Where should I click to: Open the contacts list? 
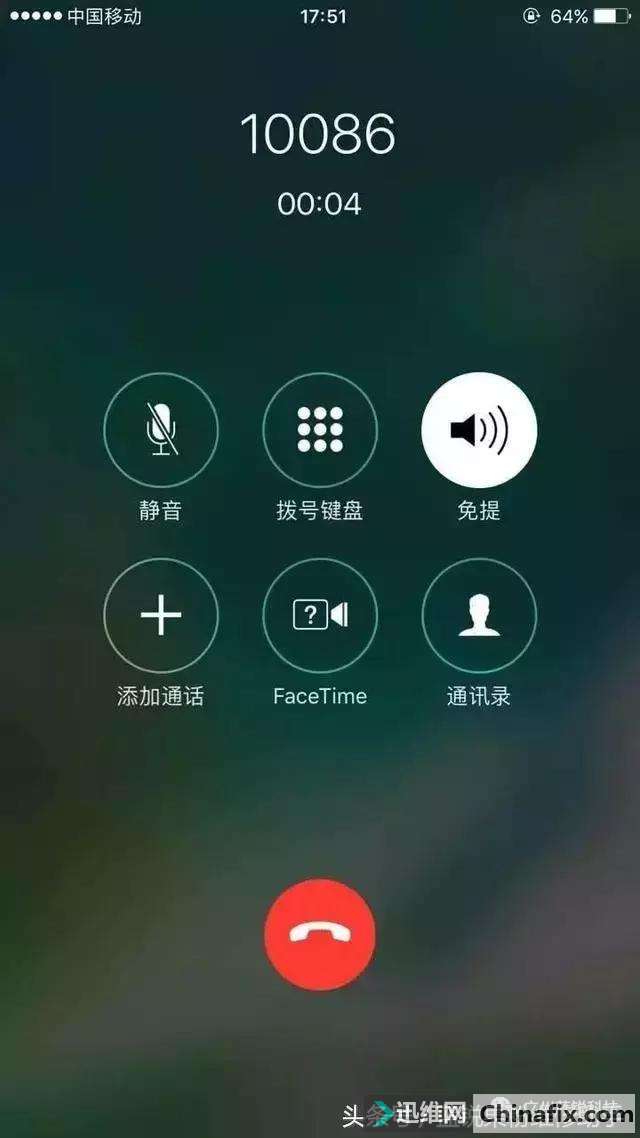point(479,616)
